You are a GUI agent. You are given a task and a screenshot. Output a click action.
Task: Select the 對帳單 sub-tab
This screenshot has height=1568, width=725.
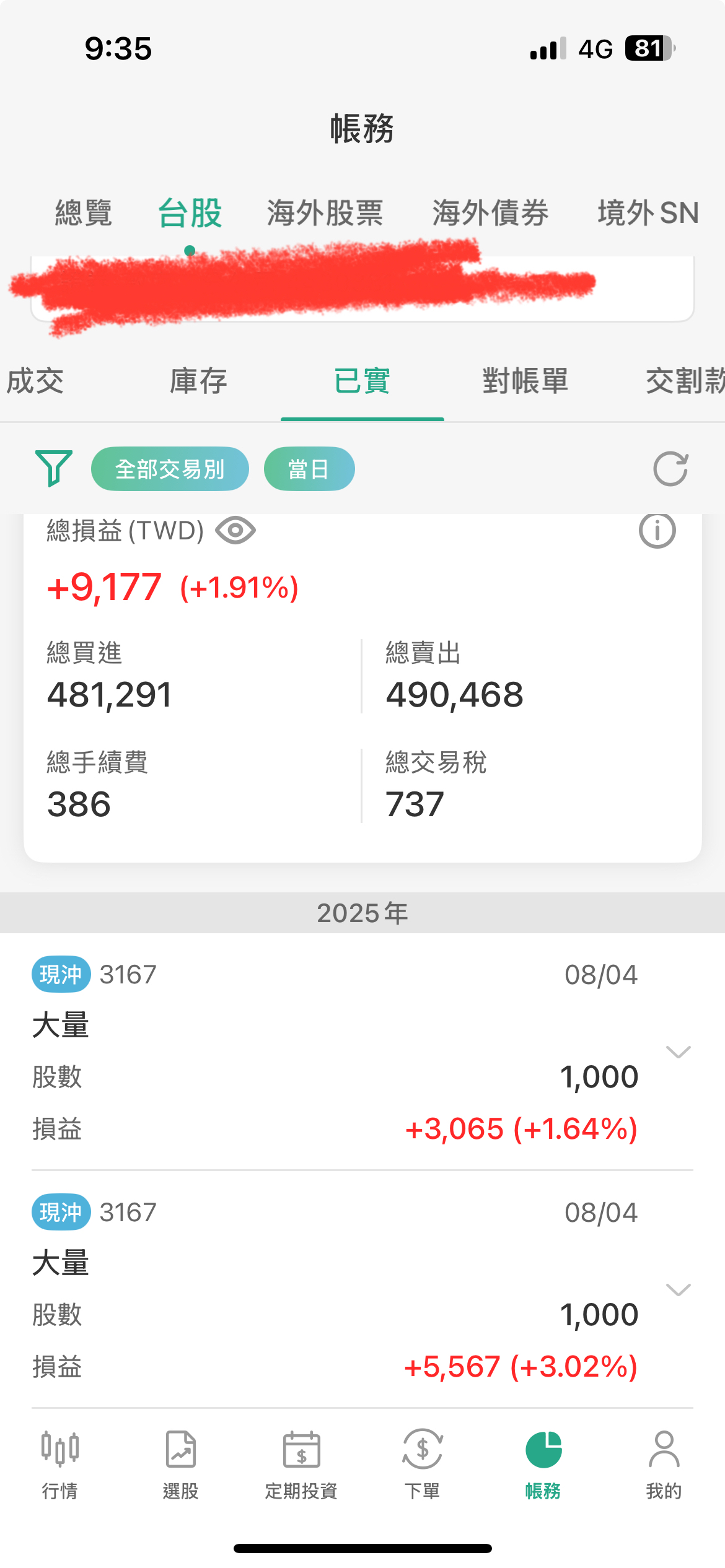[x=525, y=380]
